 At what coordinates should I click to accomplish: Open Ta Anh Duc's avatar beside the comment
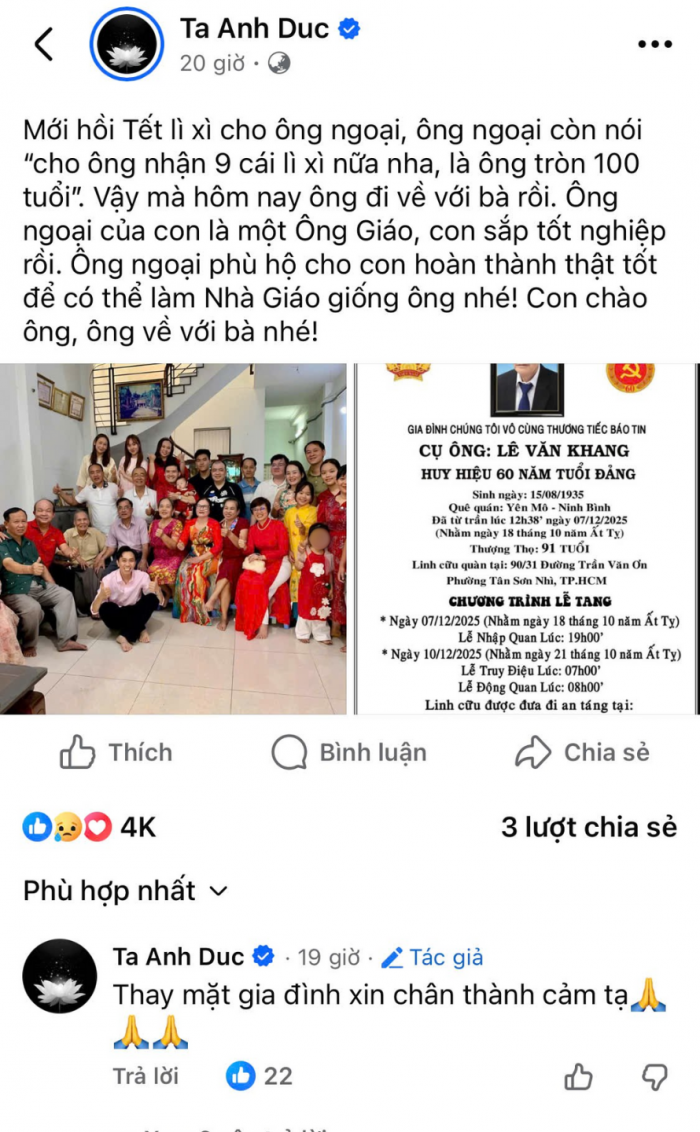[59, 975]
